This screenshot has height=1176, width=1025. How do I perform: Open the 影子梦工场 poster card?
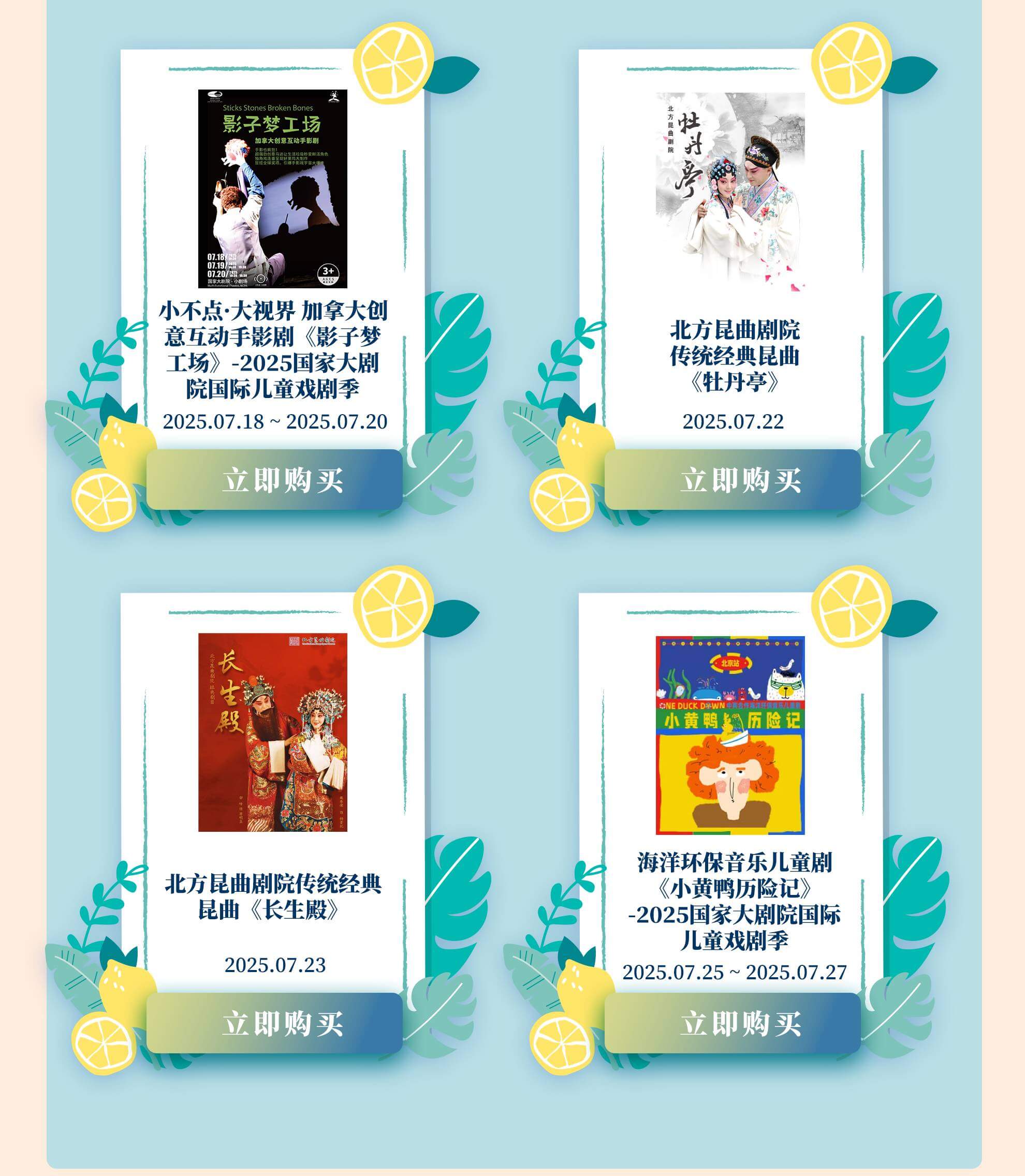coord(272,189)
